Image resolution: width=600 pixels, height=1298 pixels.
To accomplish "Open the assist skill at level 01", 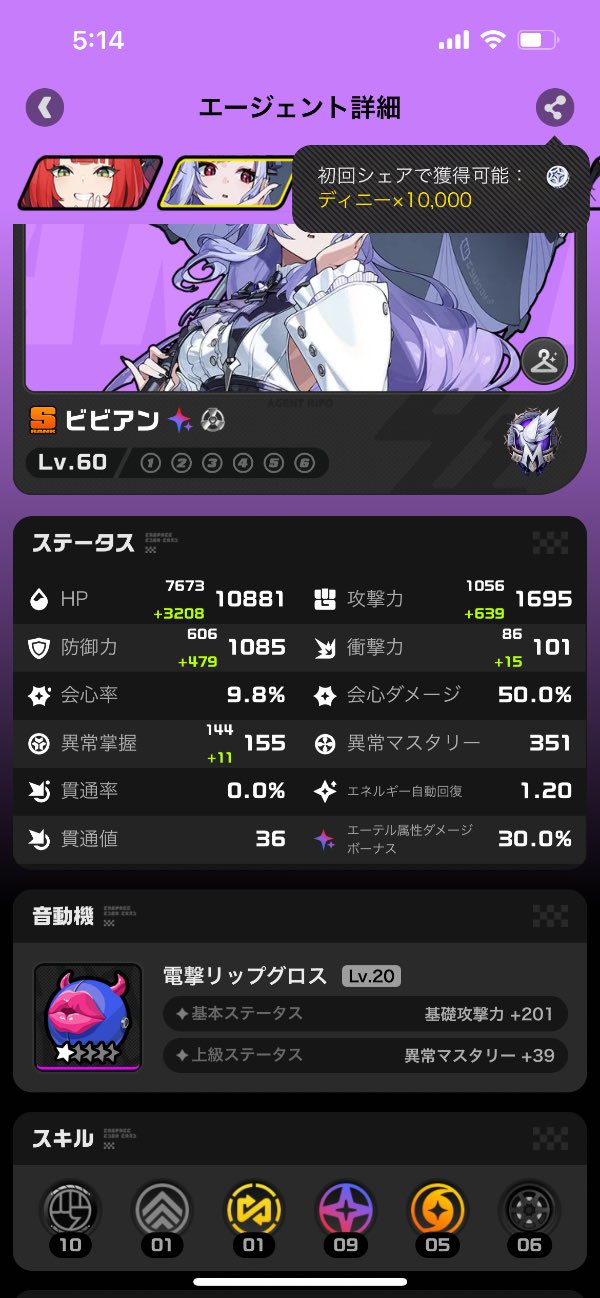I will point(254,1212).
